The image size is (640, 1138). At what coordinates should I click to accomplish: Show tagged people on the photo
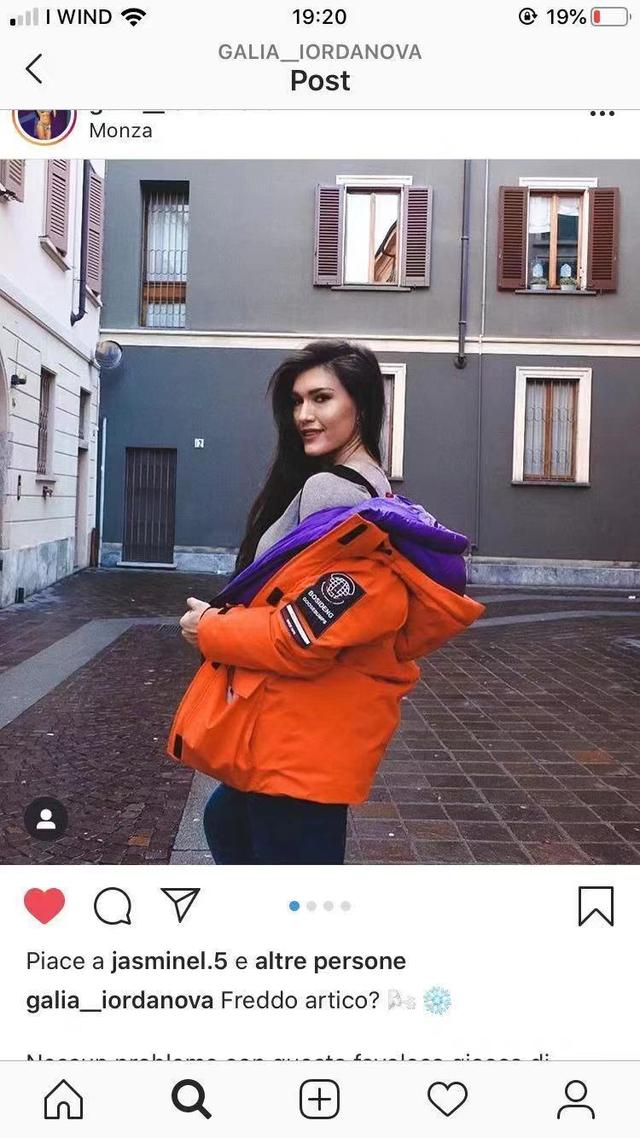tap(45, 819)
